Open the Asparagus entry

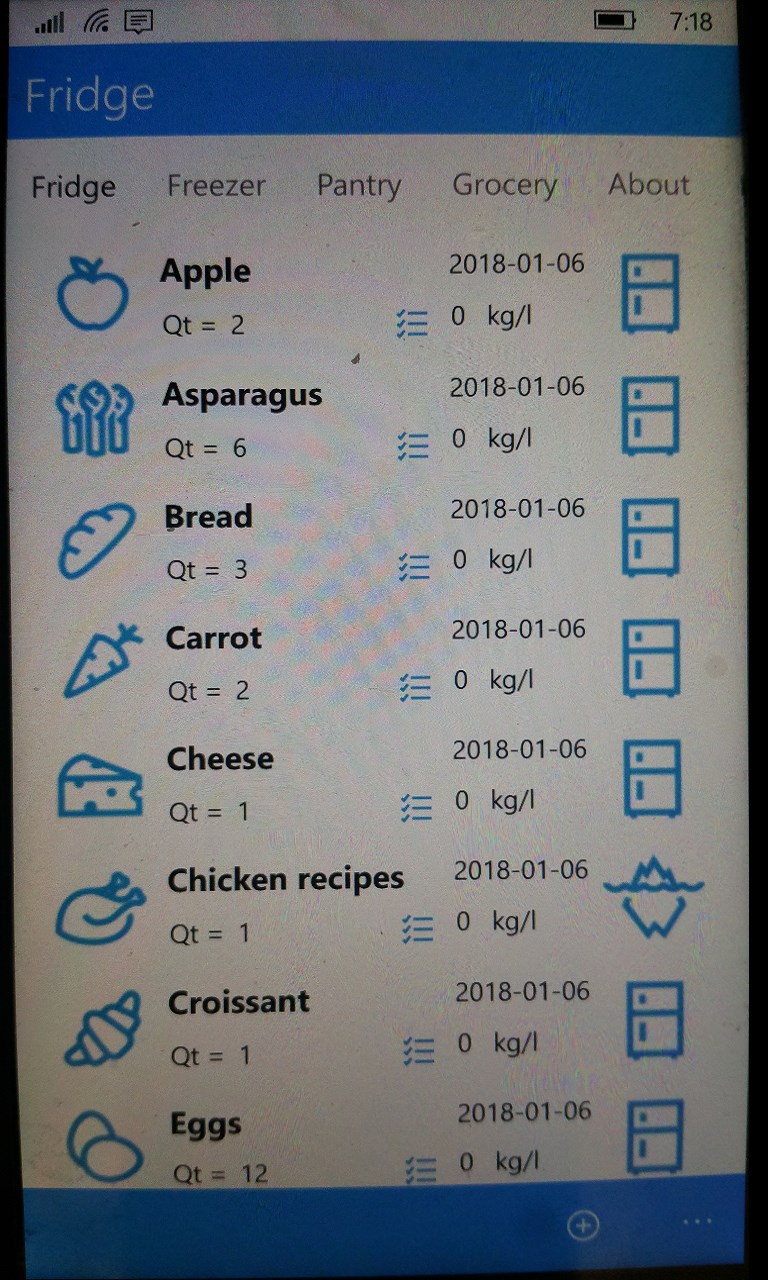click(x=242, y=395)
